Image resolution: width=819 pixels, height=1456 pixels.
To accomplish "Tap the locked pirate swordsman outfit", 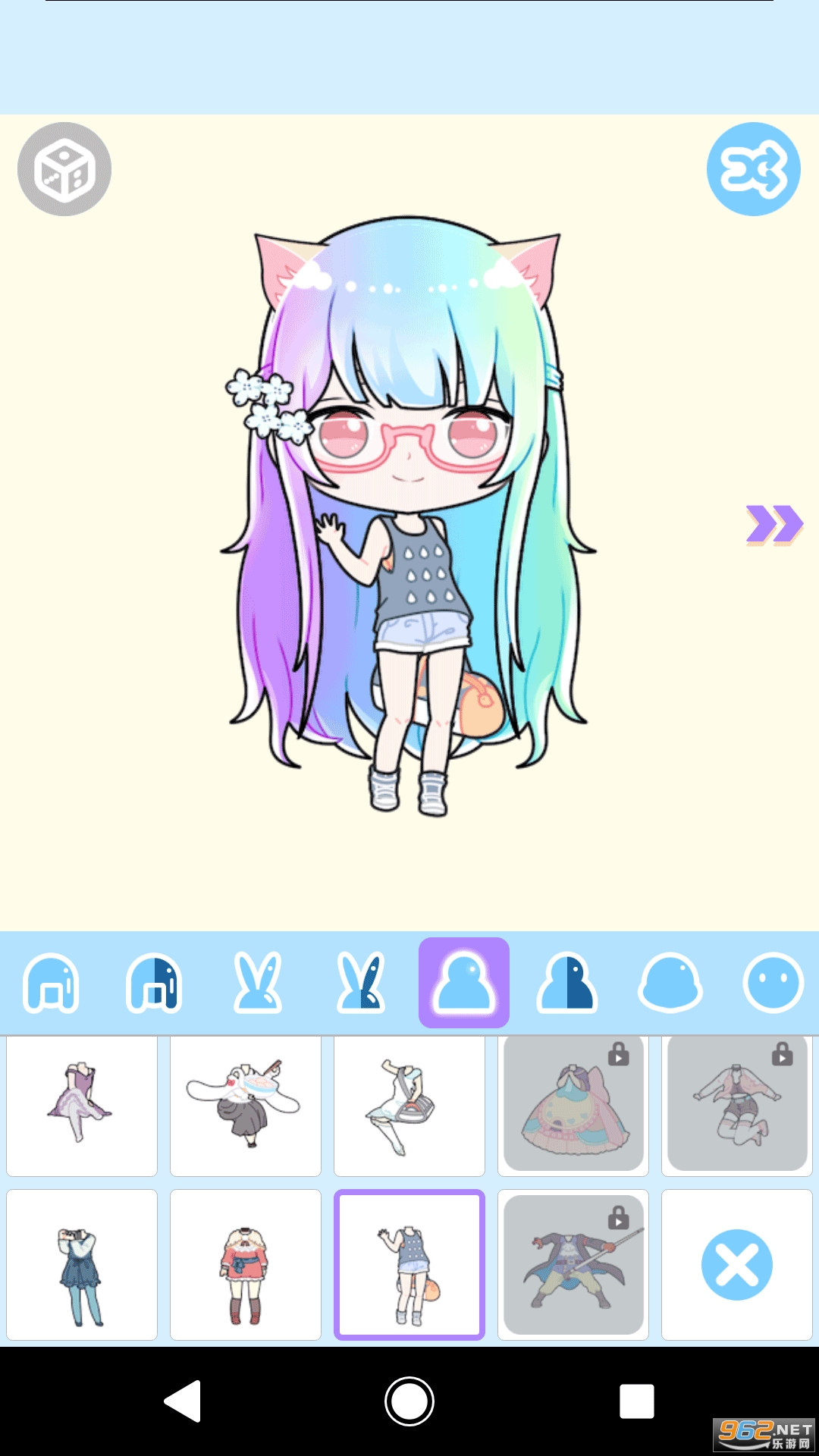I will tap(573, 1265).
